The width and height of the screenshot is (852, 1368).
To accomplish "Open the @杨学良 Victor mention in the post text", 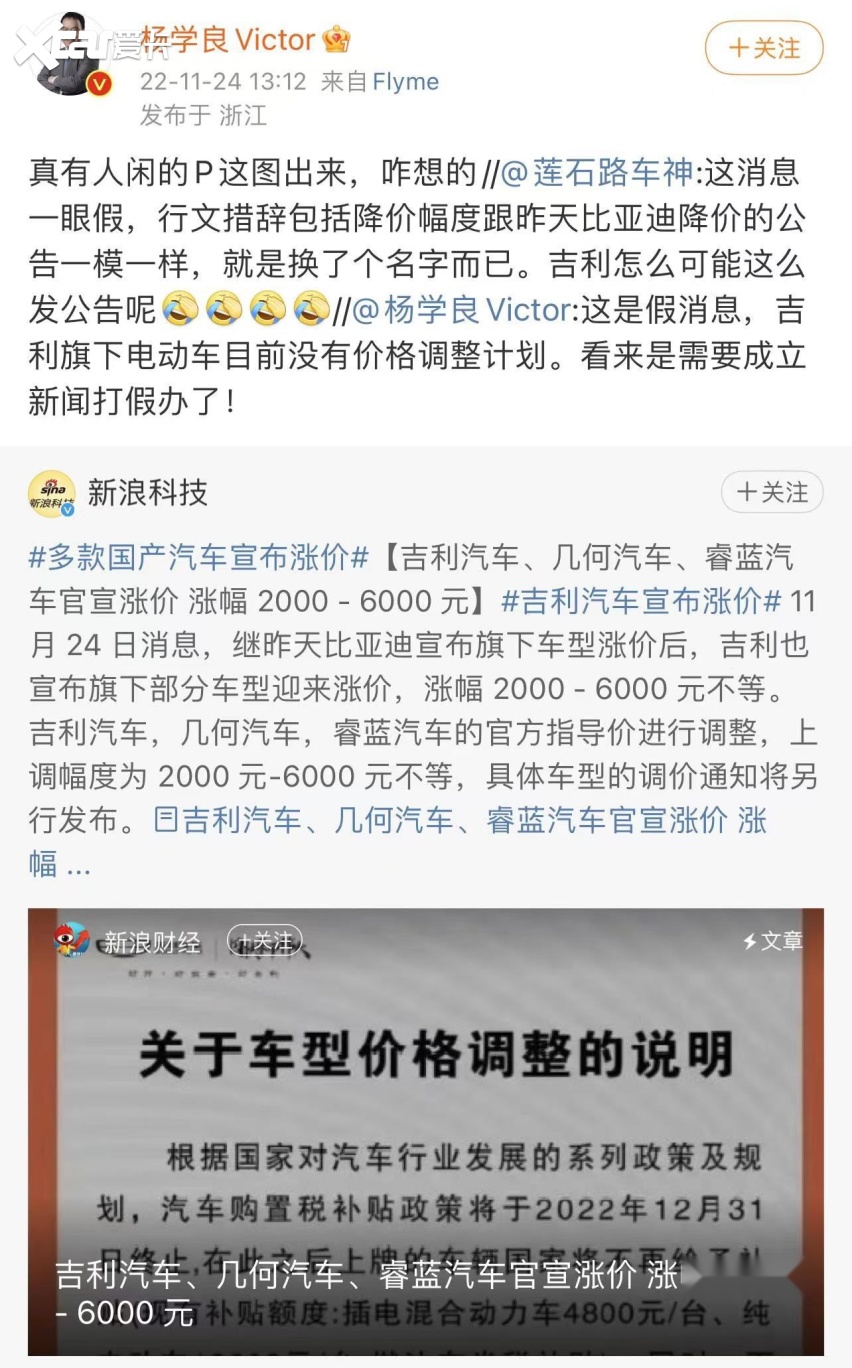I will pyautogui.click(x=460, y=310).
